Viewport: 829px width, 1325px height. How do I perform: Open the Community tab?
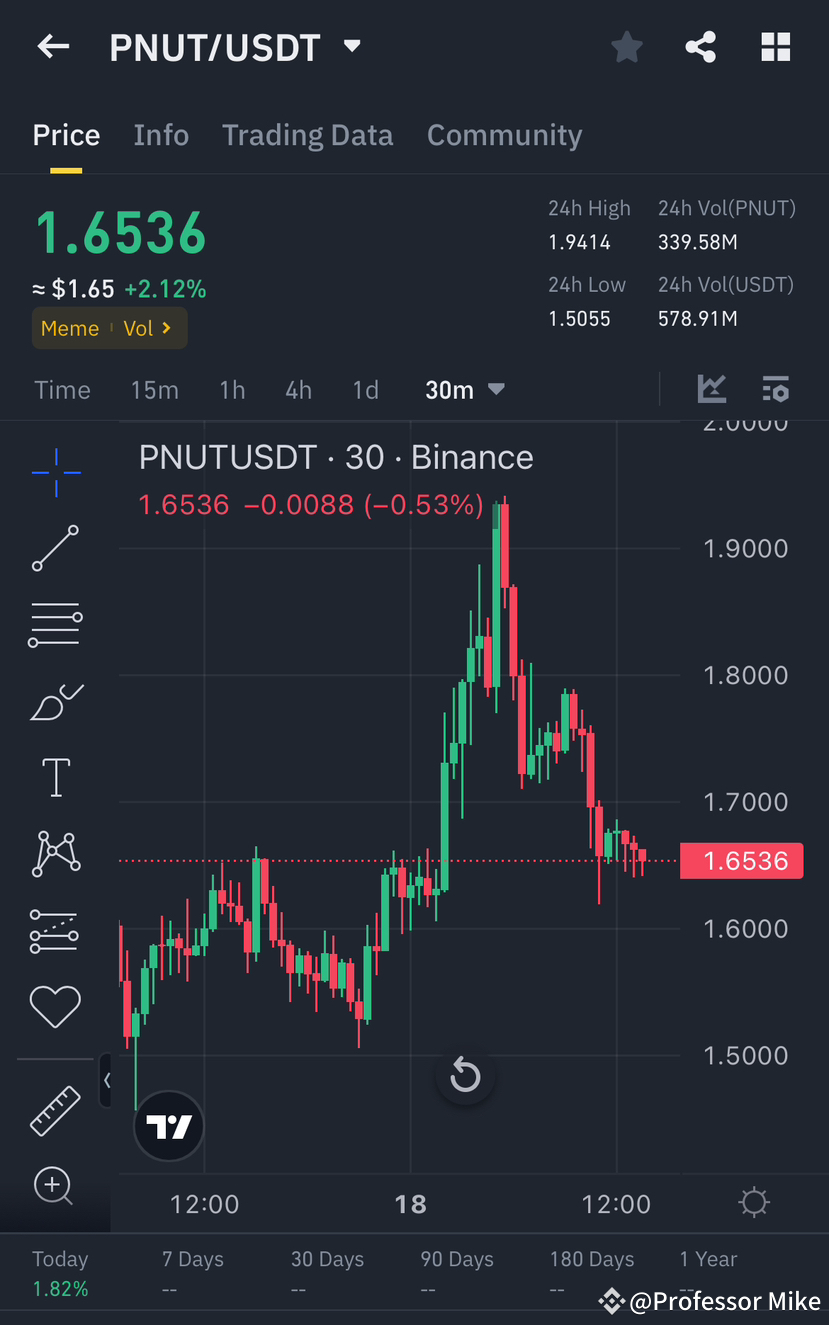[504, 135]
